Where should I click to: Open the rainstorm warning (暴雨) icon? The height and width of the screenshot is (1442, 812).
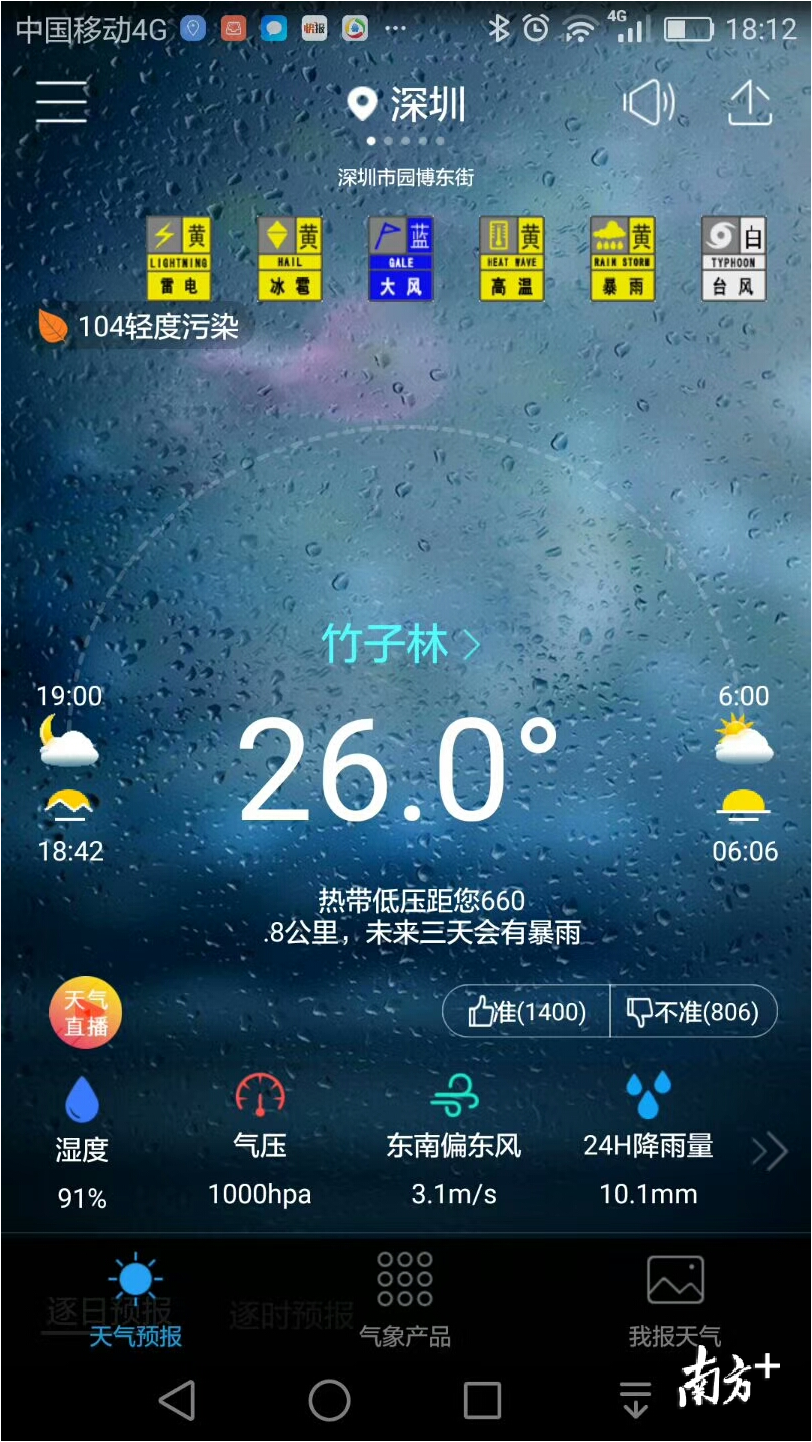[x=622, y=258]
